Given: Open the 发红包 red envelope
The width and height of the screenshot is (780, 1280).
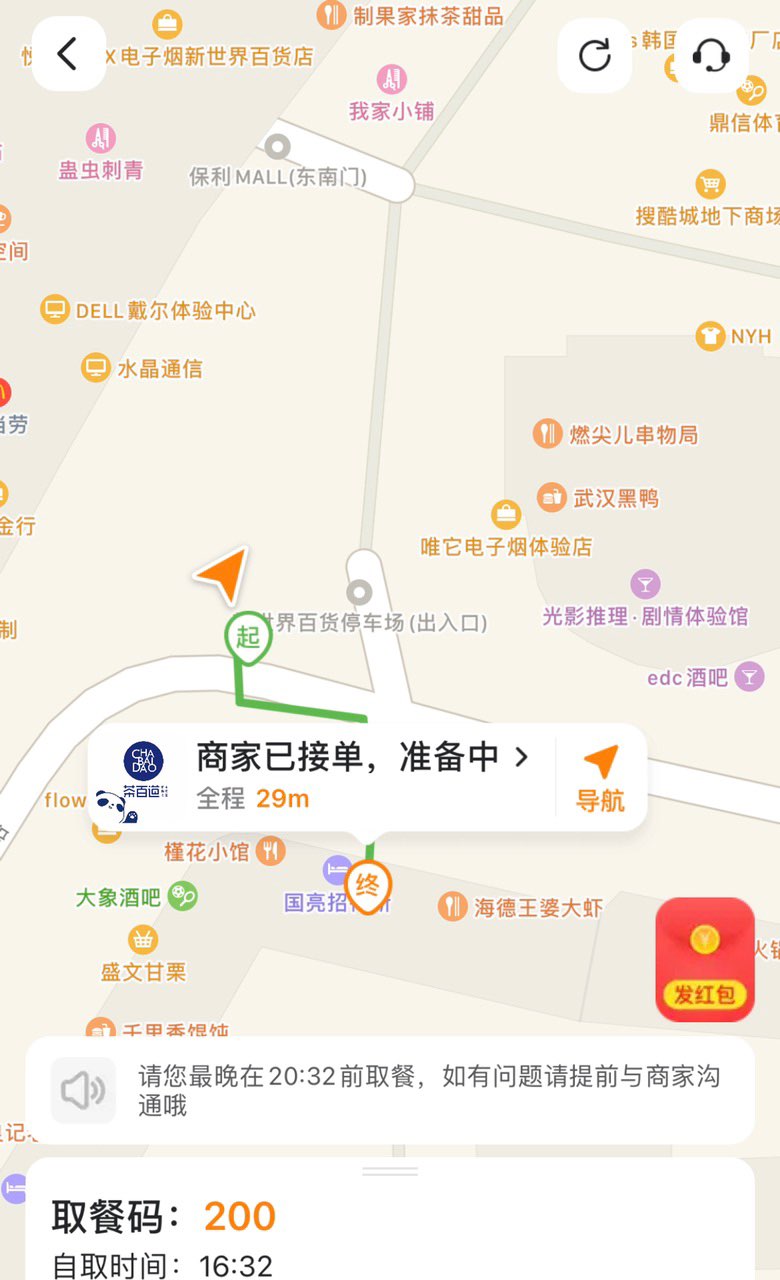Looking at the screenshot, I should [704, 958].
